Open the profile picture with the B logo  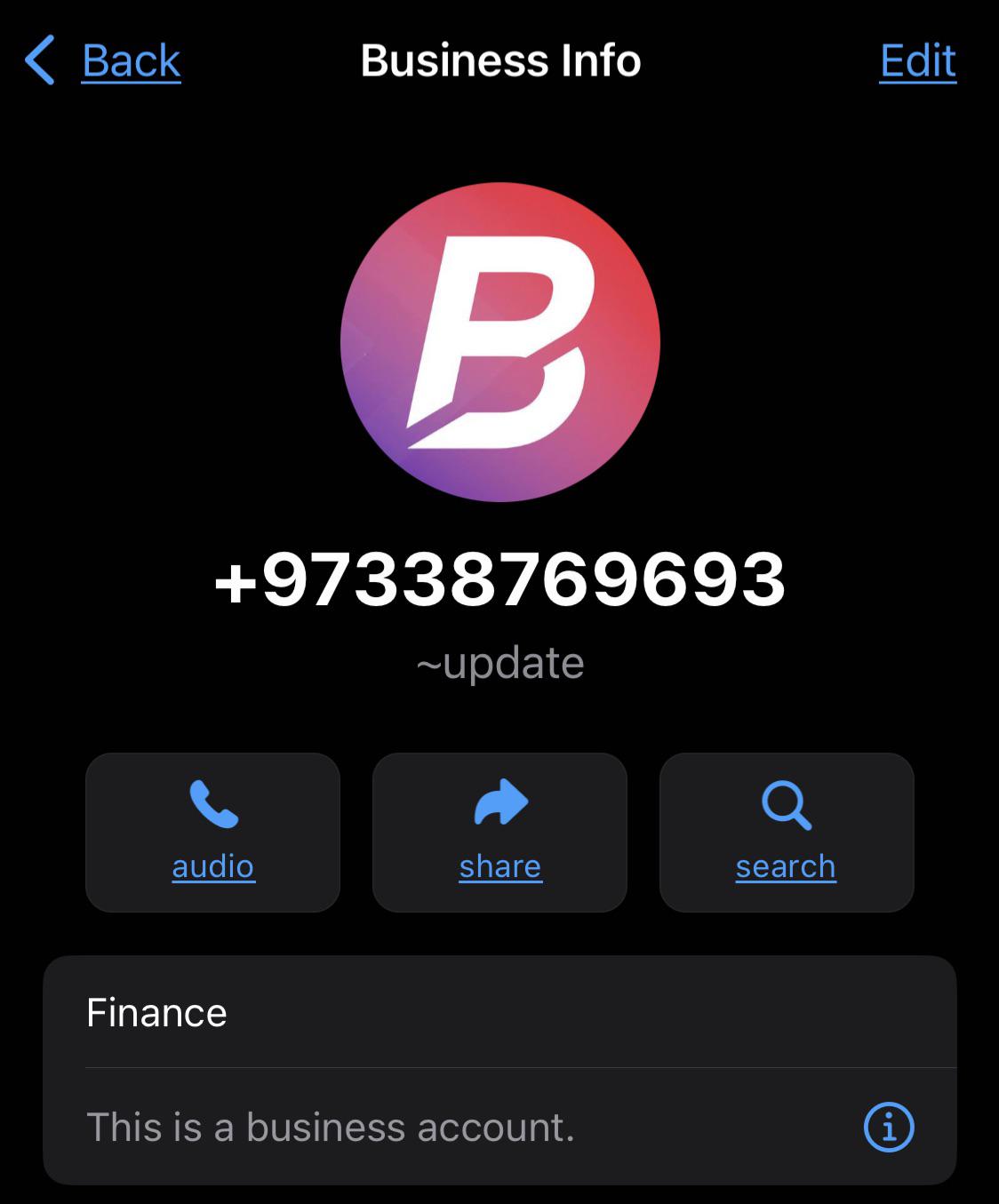pyautogui.click(x=499, y=341)
